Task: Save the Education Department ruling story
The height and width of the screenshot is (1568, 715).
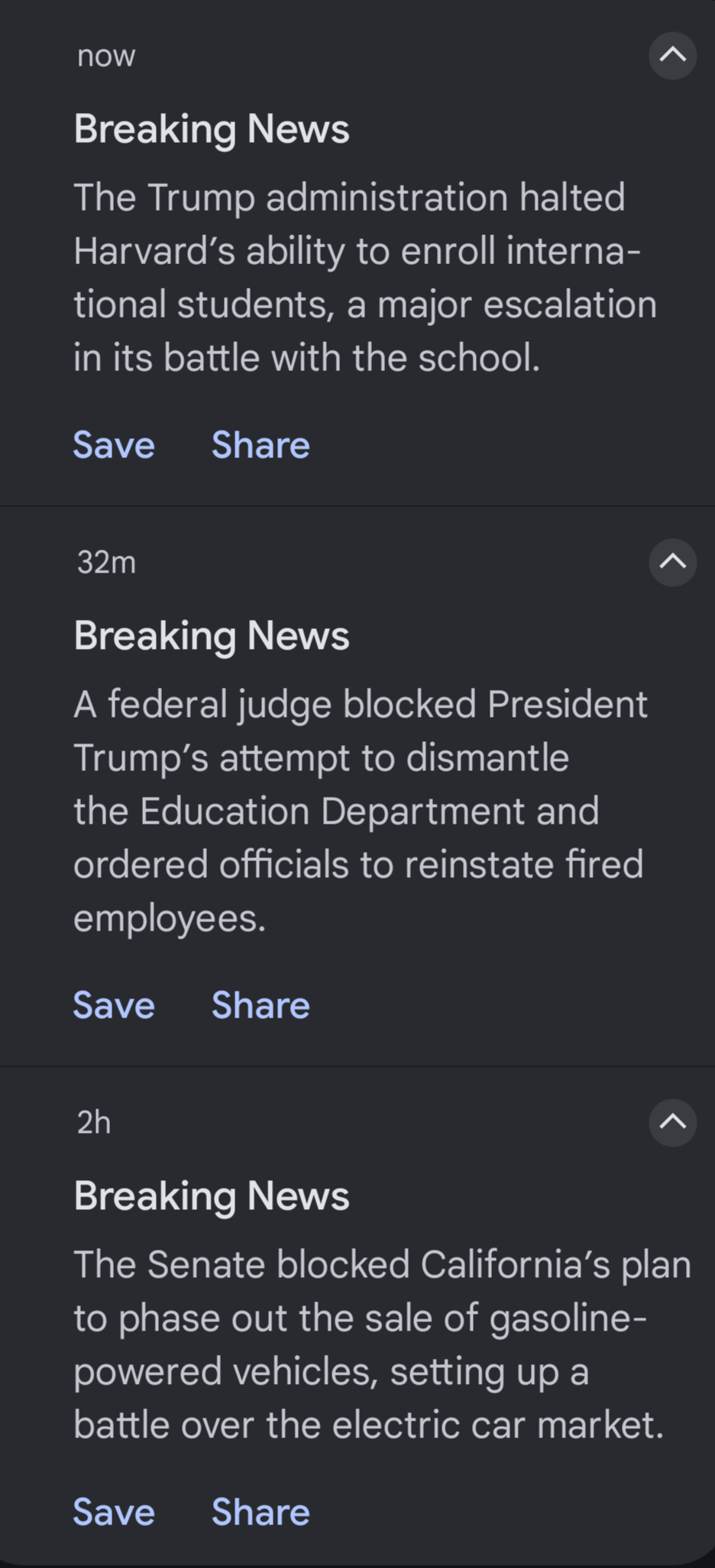Action: pyautogui.click(x=114, y=1005)
